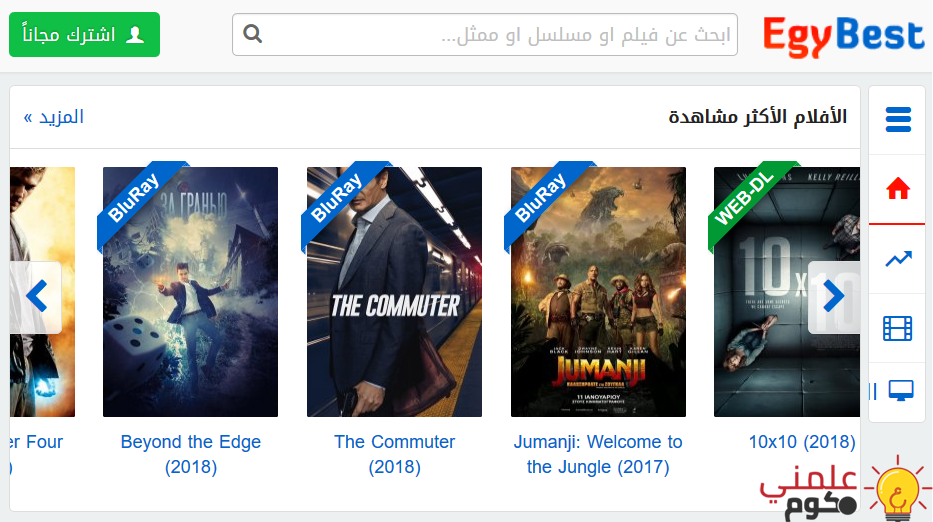
Task: Open the trending icon in sidebar
Action: click(x=898, y=259)
